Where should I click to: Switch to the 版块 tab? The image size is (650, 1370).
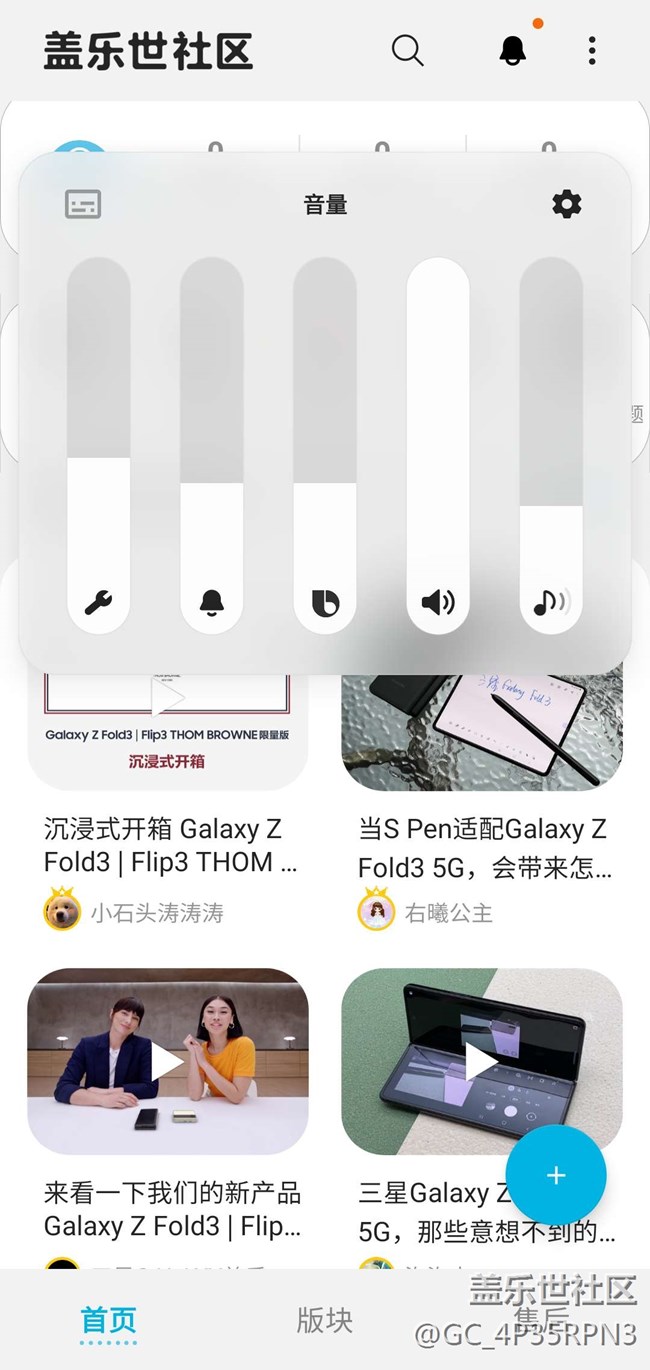[x=324, y=1320]
